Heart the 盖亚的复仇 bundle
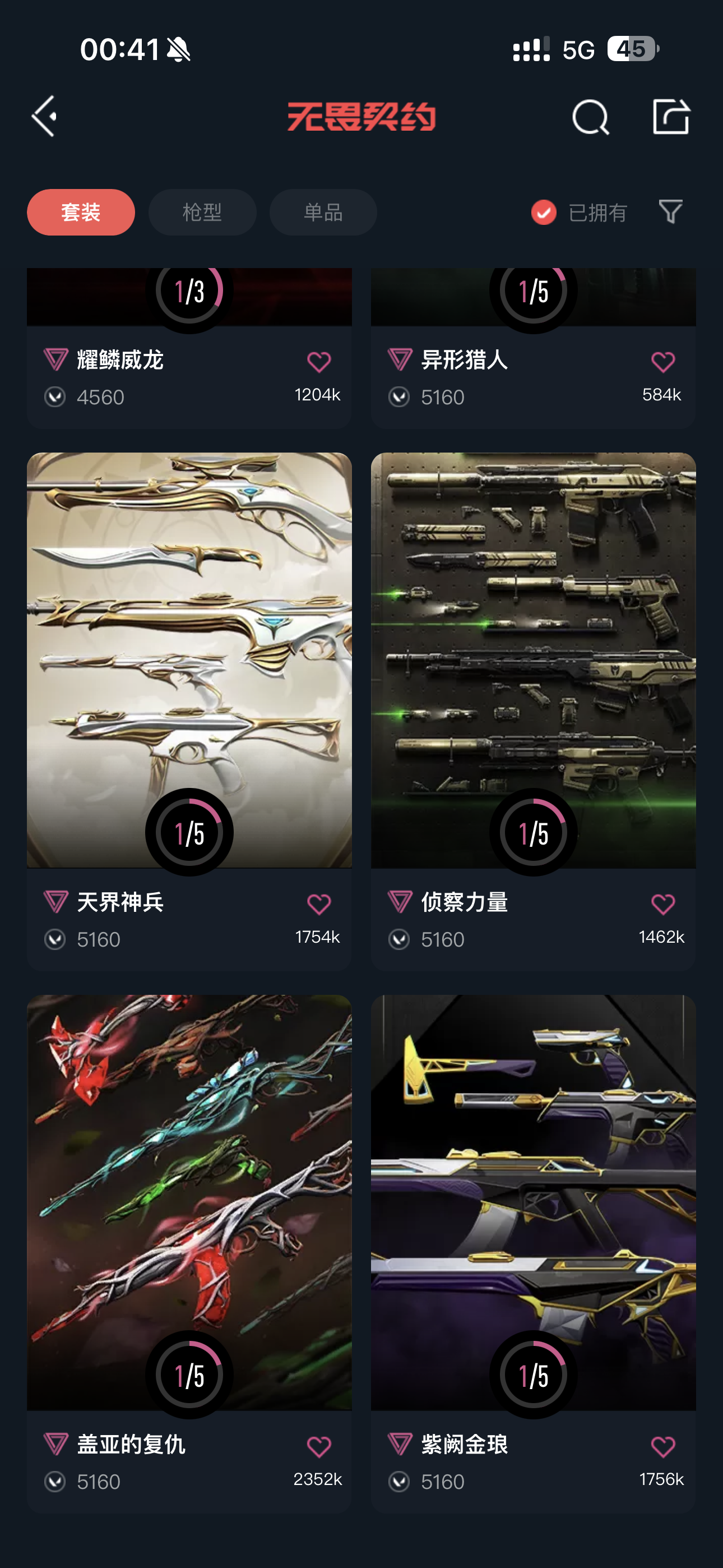The height and width of the screenshot is (1568, 723). (319, 1446)
